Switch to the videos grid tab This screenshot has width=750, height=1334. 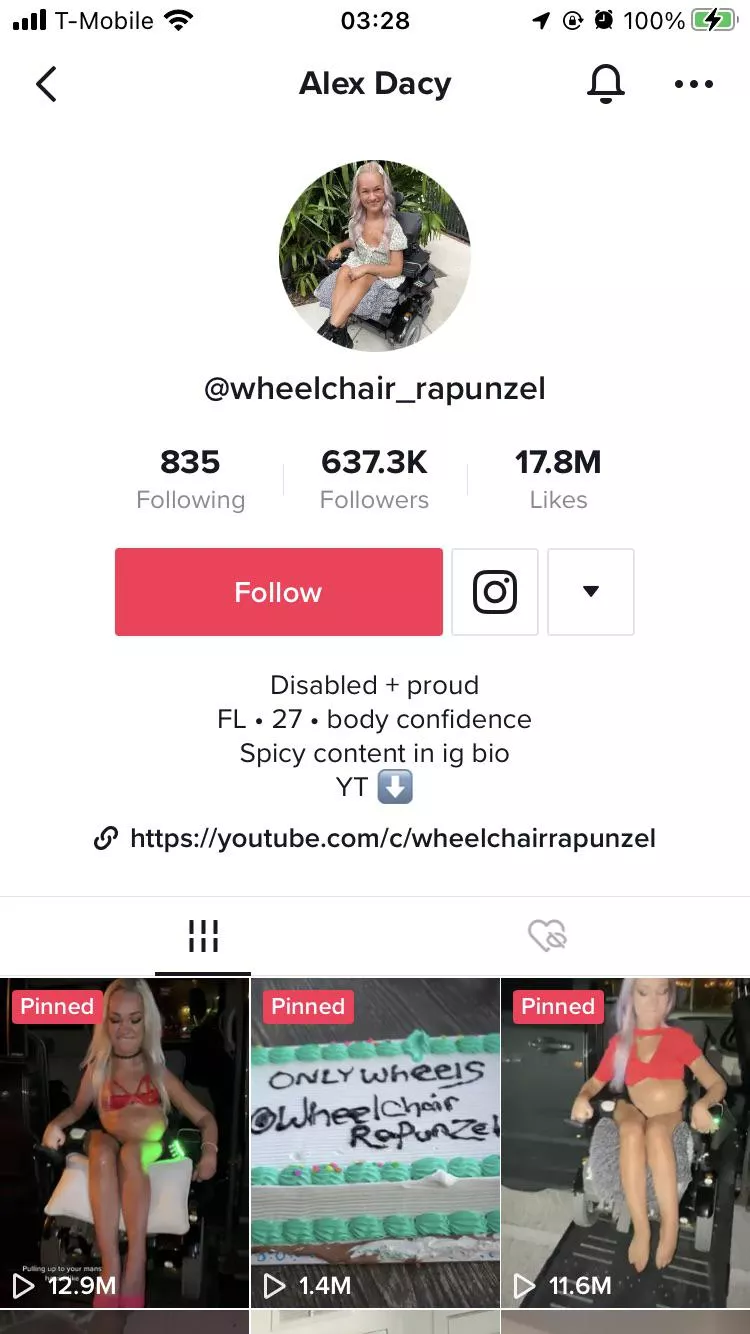tap(203, 936)
